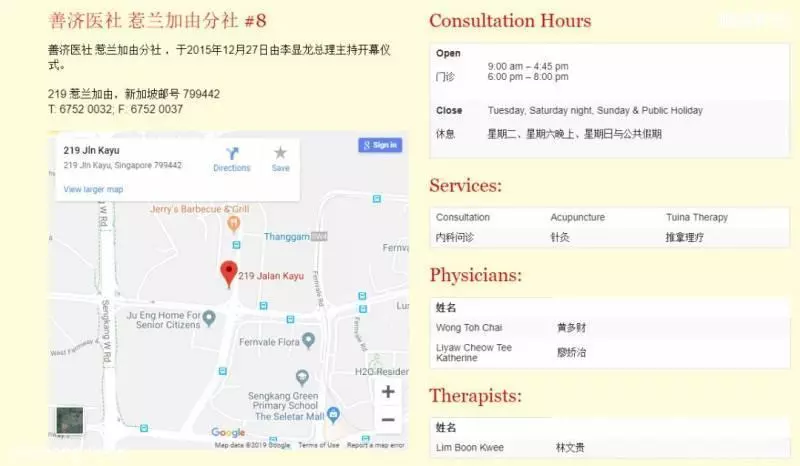
Task: Switch map to satellite view thumbnail
Action: coord(70,420)
